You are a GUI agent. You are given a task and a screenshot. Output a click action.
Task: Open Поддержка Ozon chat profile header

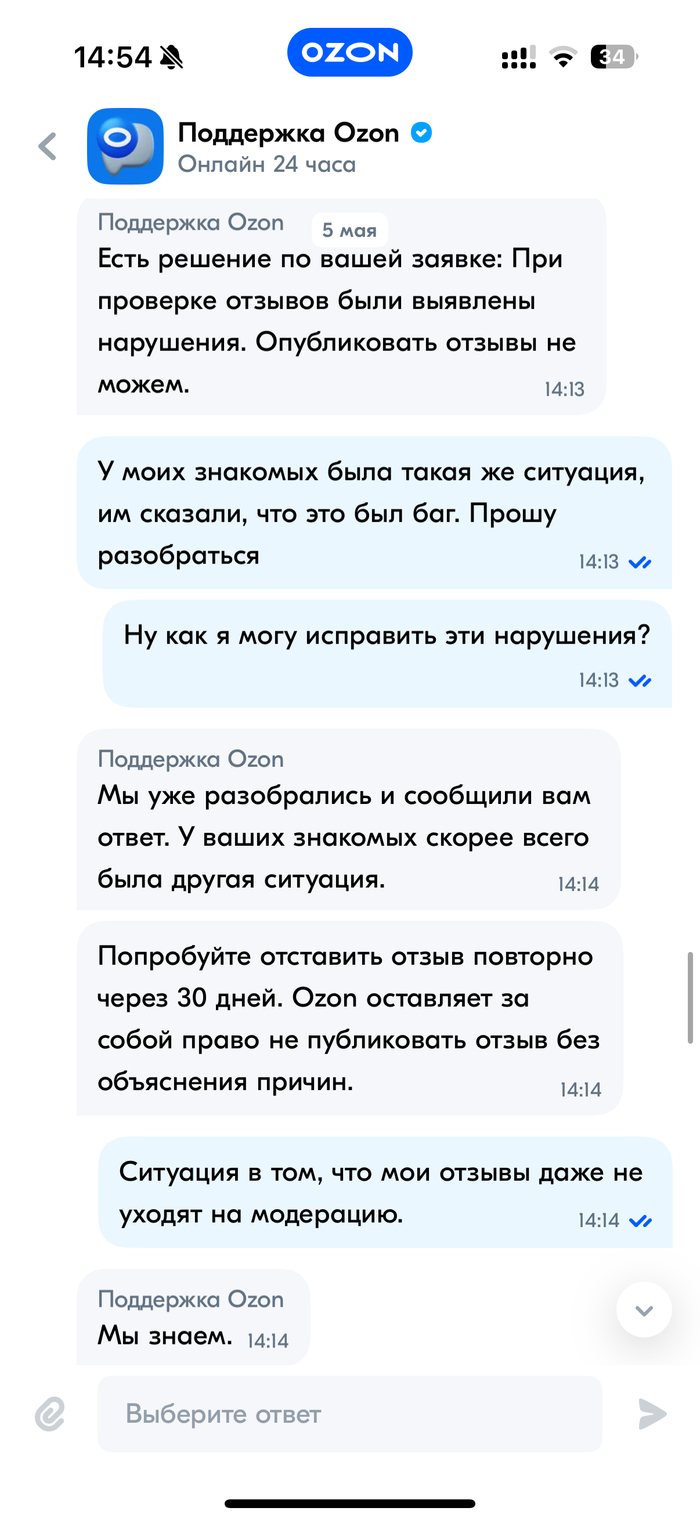point(288,147)
